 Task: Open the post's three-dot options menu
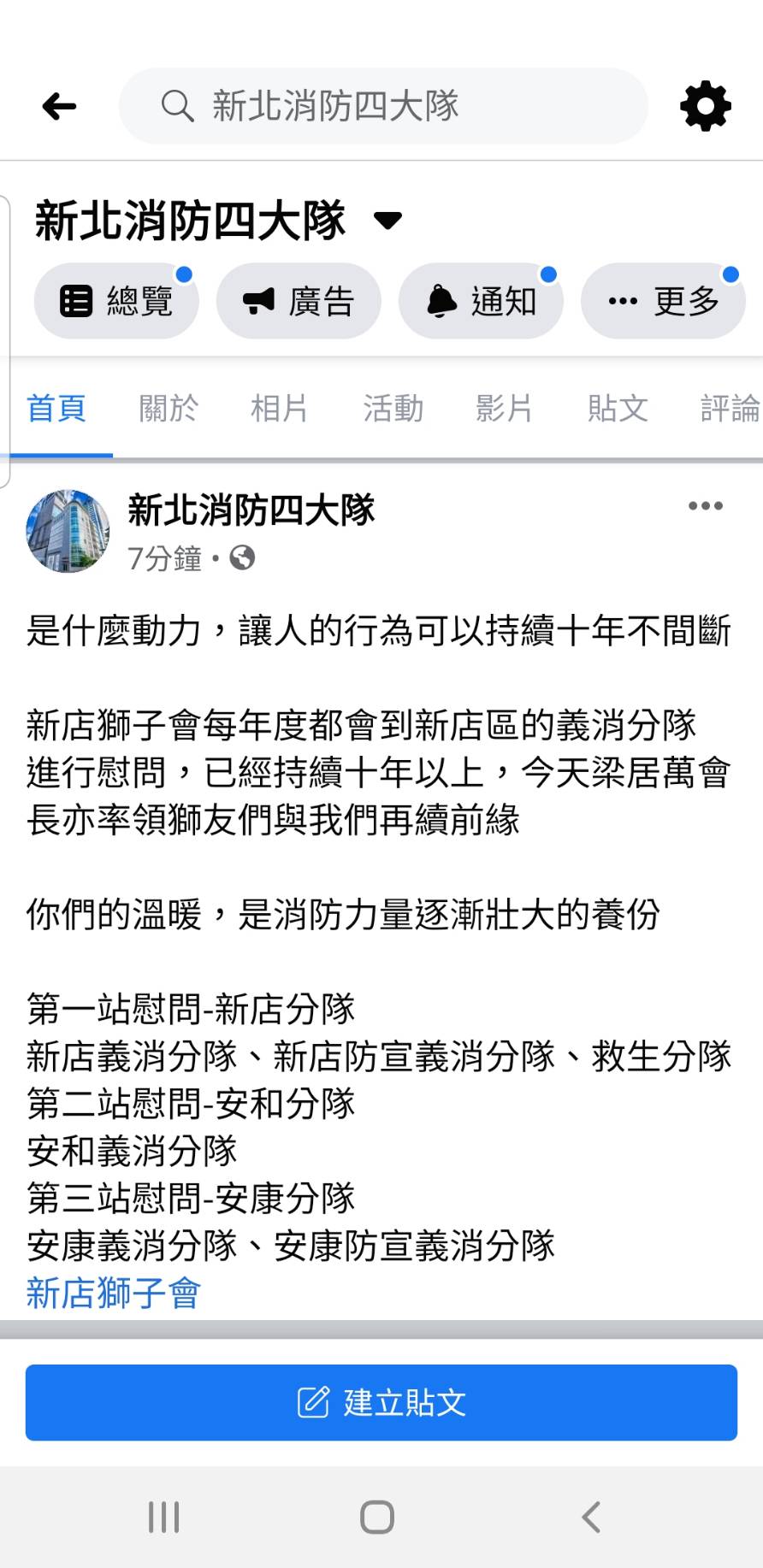[705, 506]
